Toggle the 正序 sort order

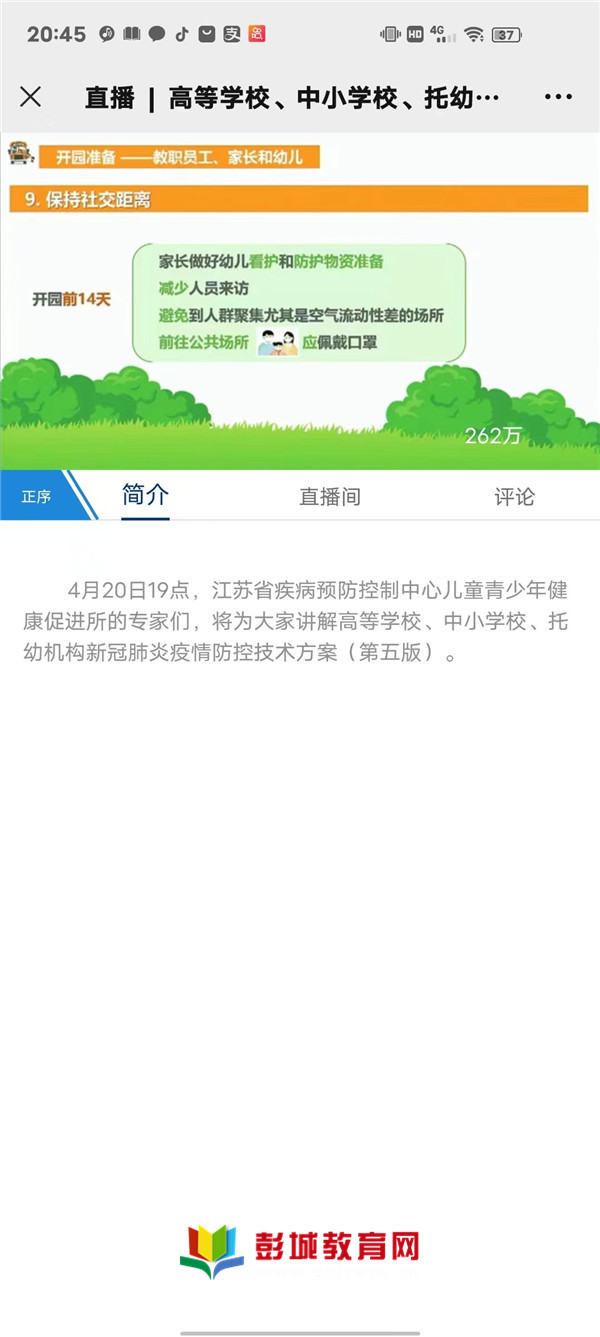[38, 496]
